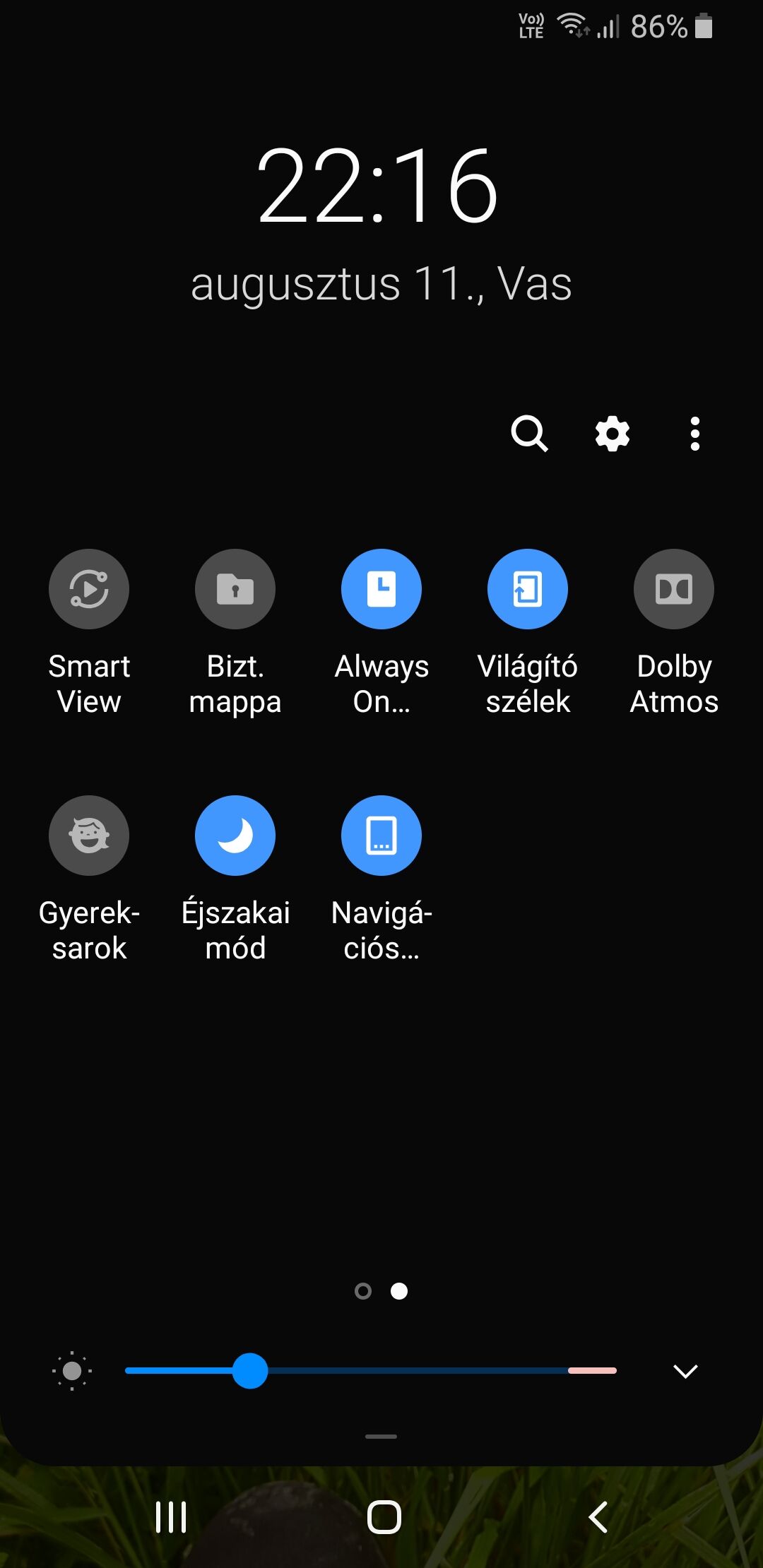Image resolution: width=763 pixels, height=1568 pixels.
Task: Expand brightness options with the chevron
Action: coord(685,1371)
